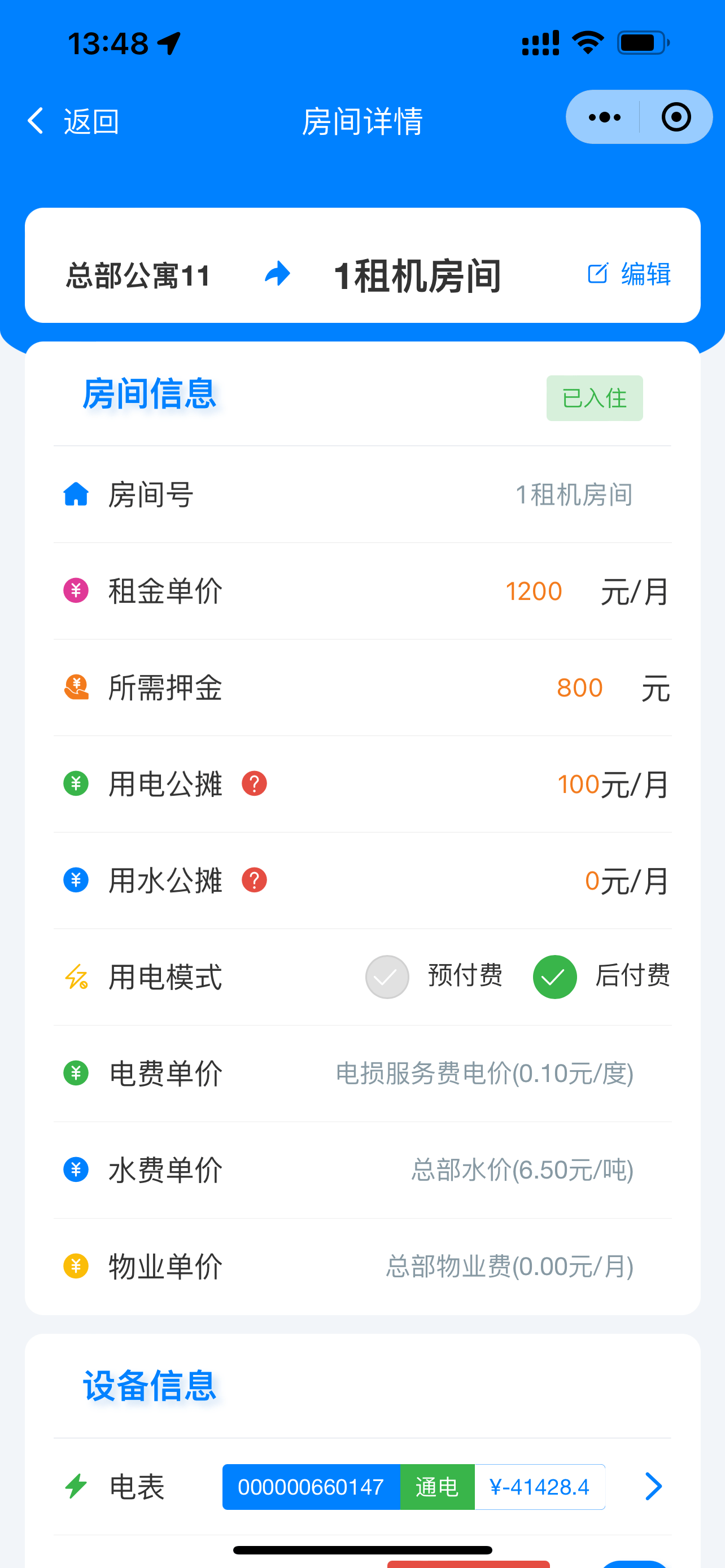Open the 电表 meter details chevron

click(x=653, y=1486)
